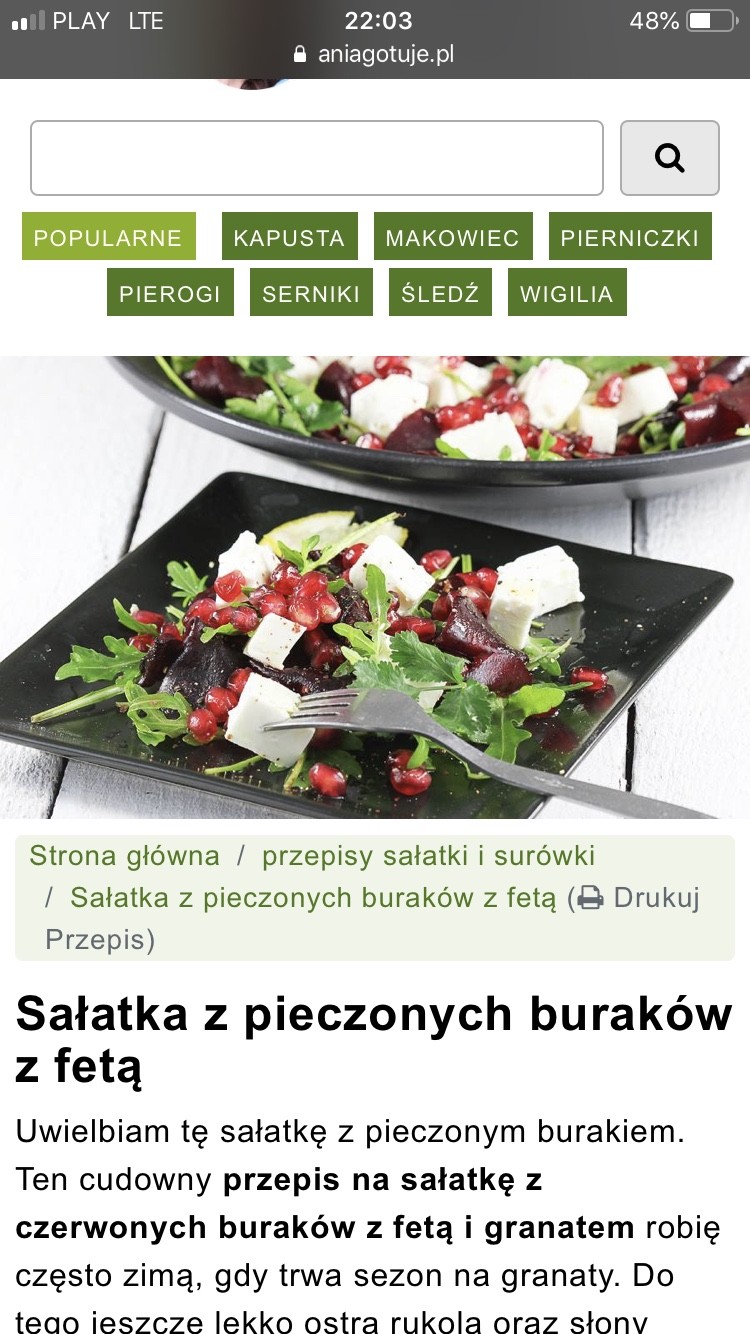Open the WIGILIA tag
Viewport: 750px width, 1334px height.
[566, 293]
